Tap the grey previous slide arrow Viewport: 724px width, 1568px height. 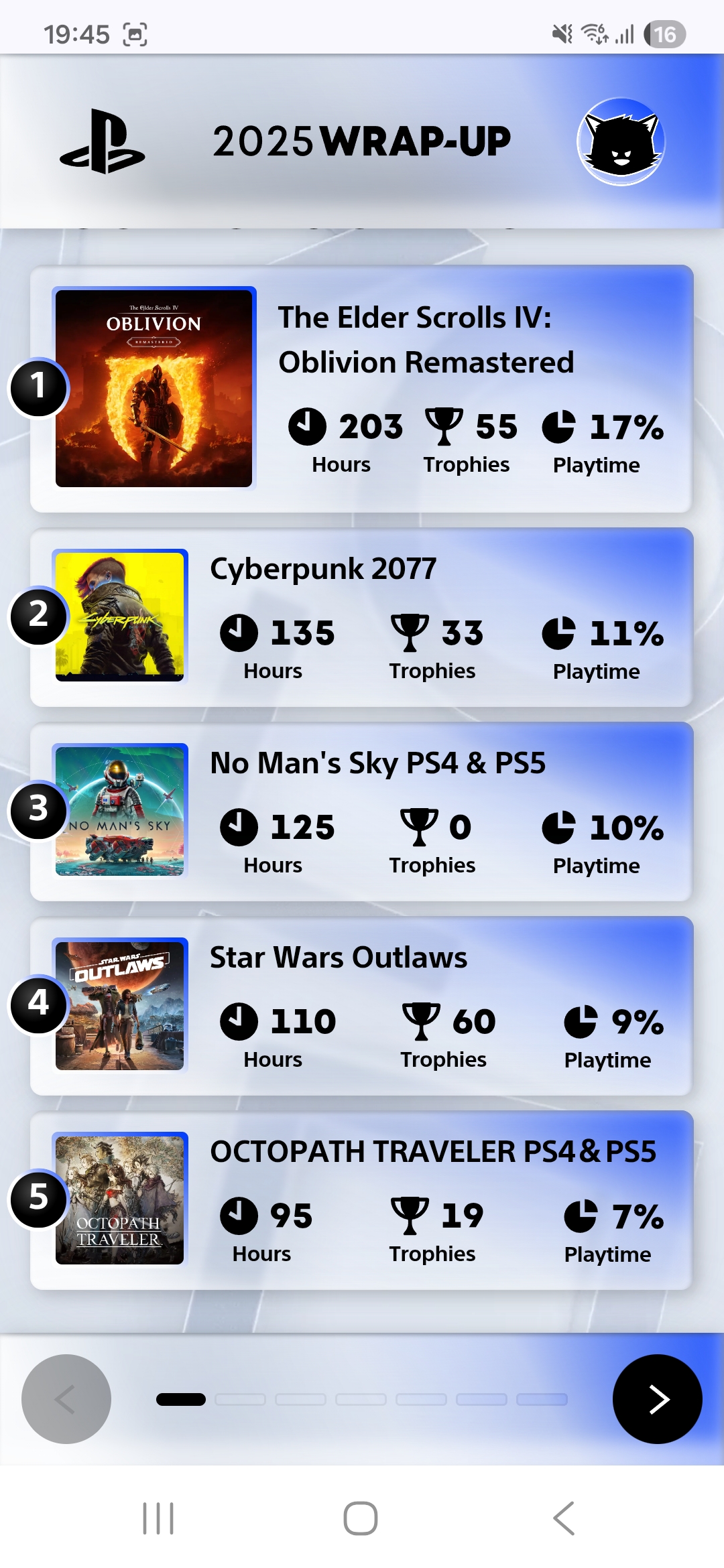pyautogui.click(x=66, y=1399)
